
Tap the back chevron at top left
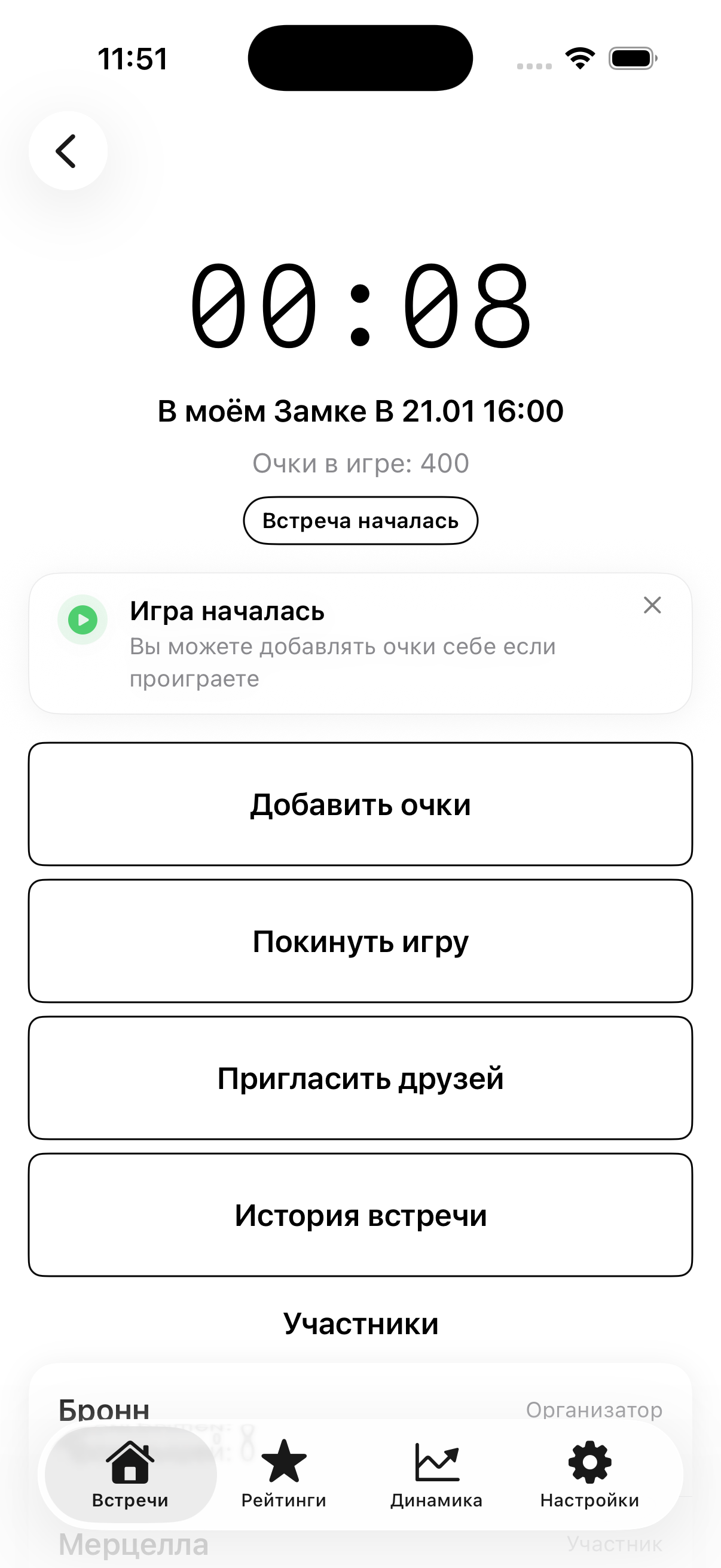(68, 150)
